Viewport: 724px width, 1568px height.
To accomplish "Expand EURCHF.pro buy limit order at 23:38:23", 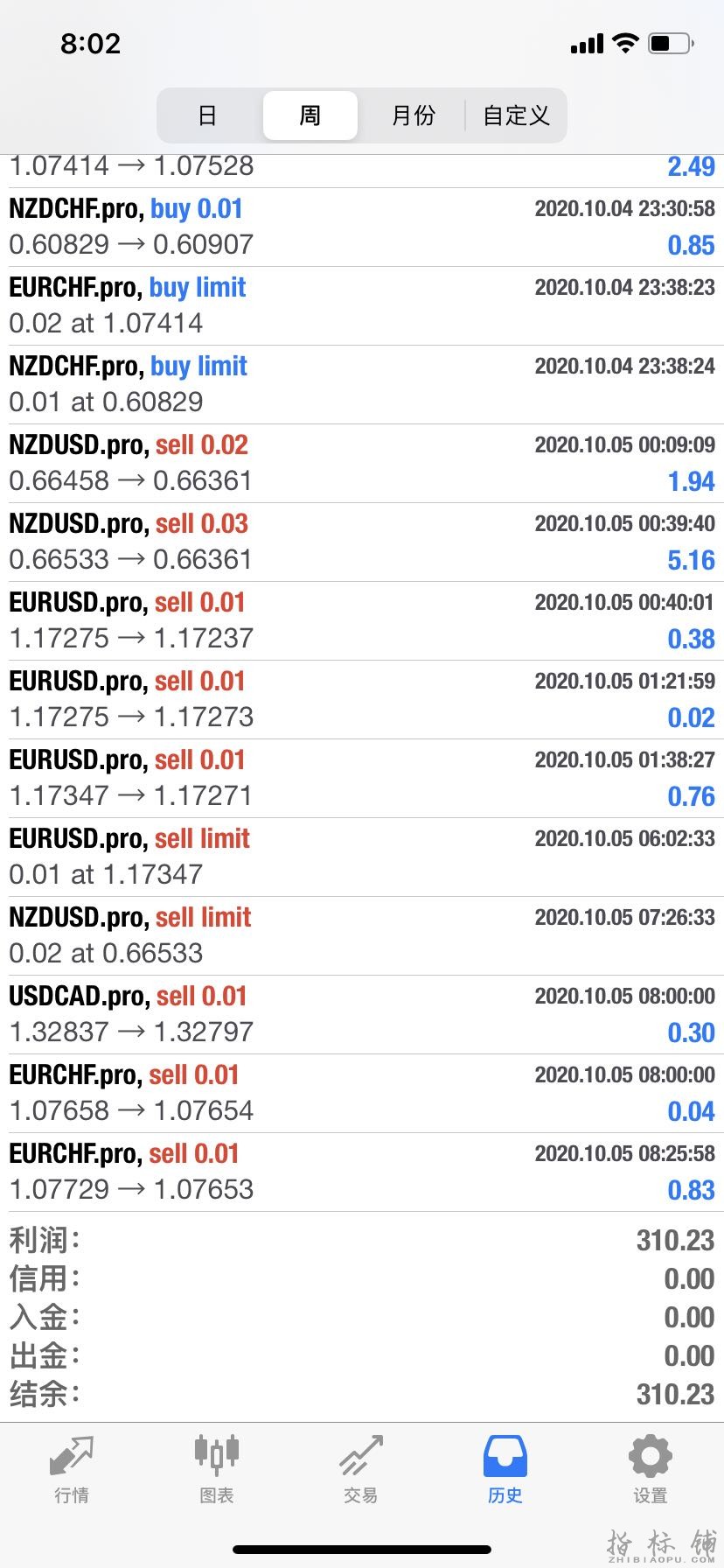I will point(362,305).
